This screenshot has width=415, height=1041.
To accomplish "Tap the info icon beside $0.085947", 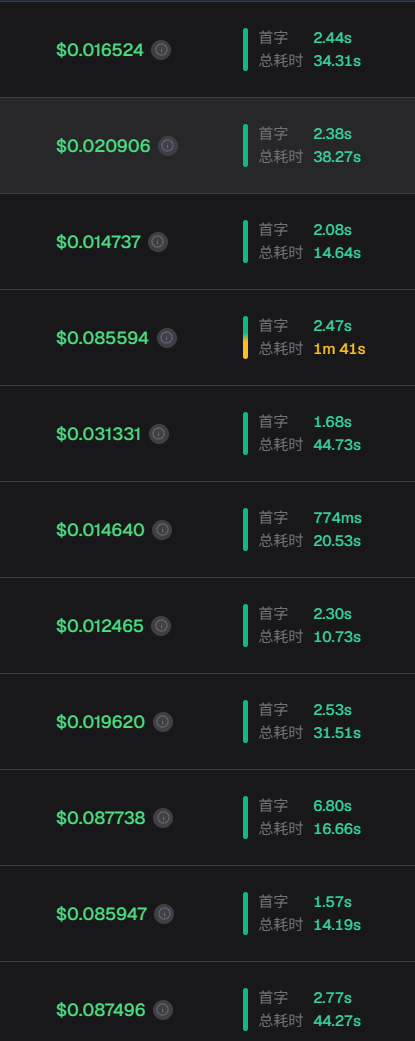I will [165, 914].
